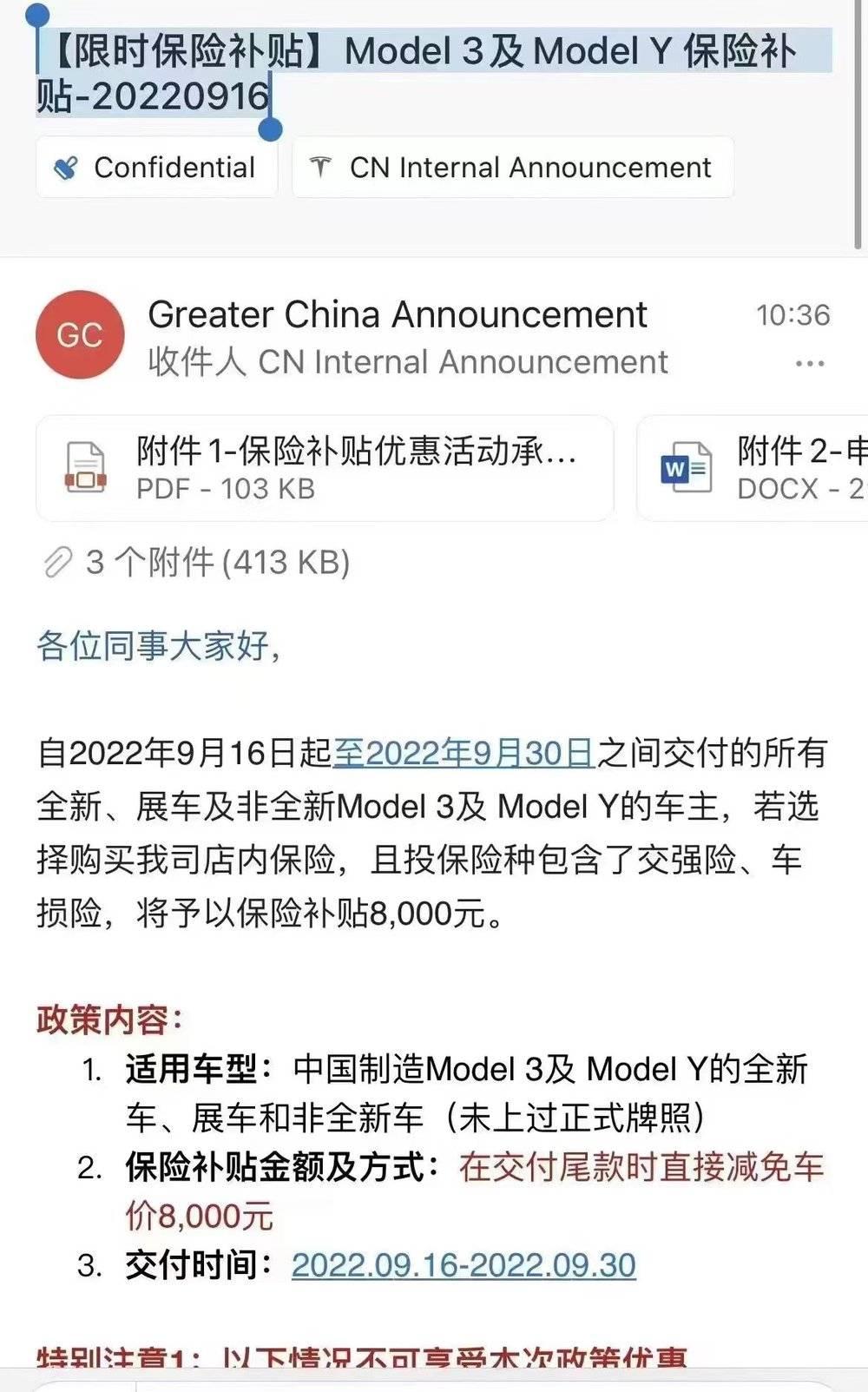Open the 附件2 DOCX attachment
The image size is (868, 1392).
753,468
